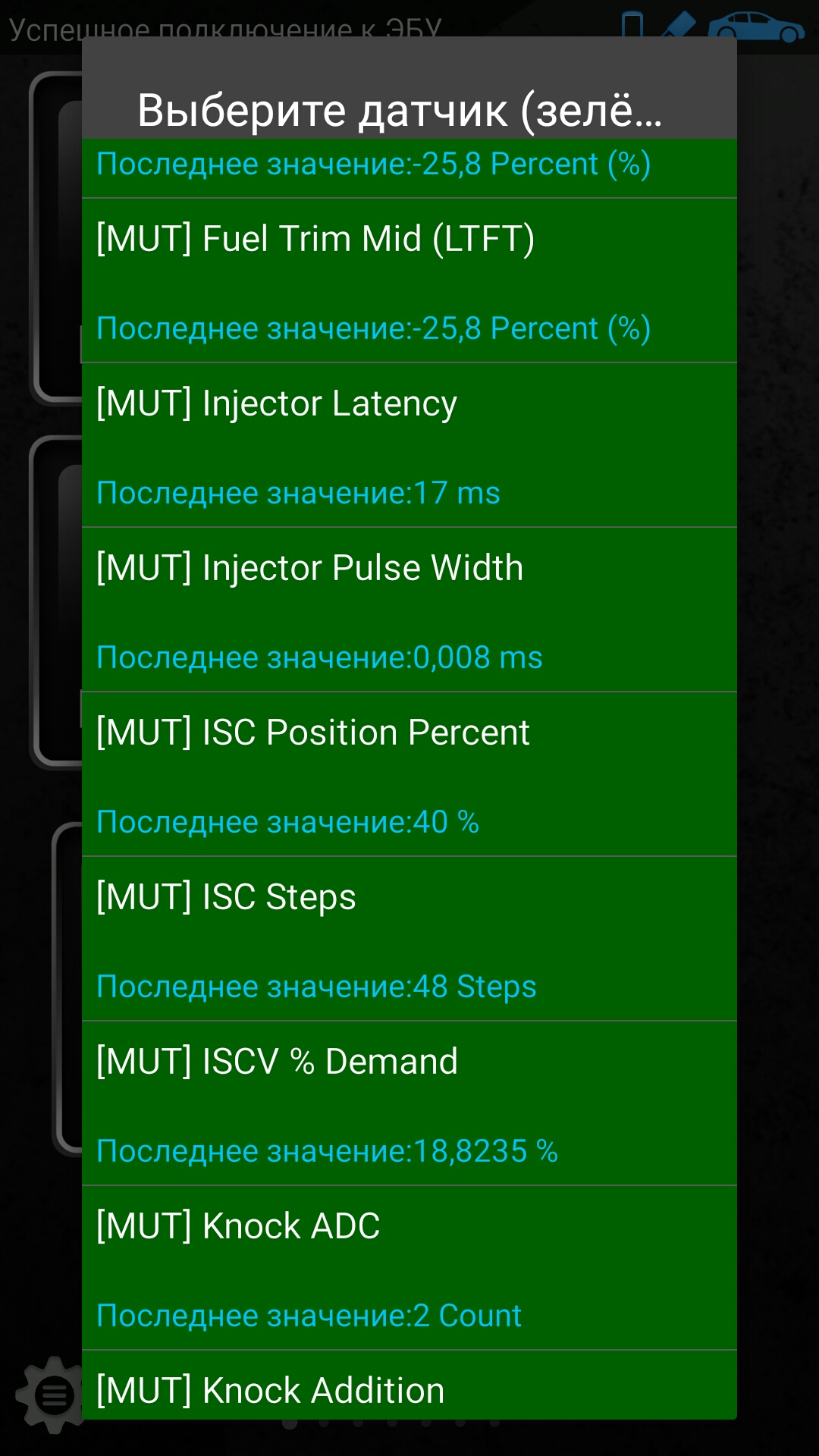The image size is (819, 1456).
Task: Choose the [MUT] ISC Steps sensor
Action: [x=409, y=939]
